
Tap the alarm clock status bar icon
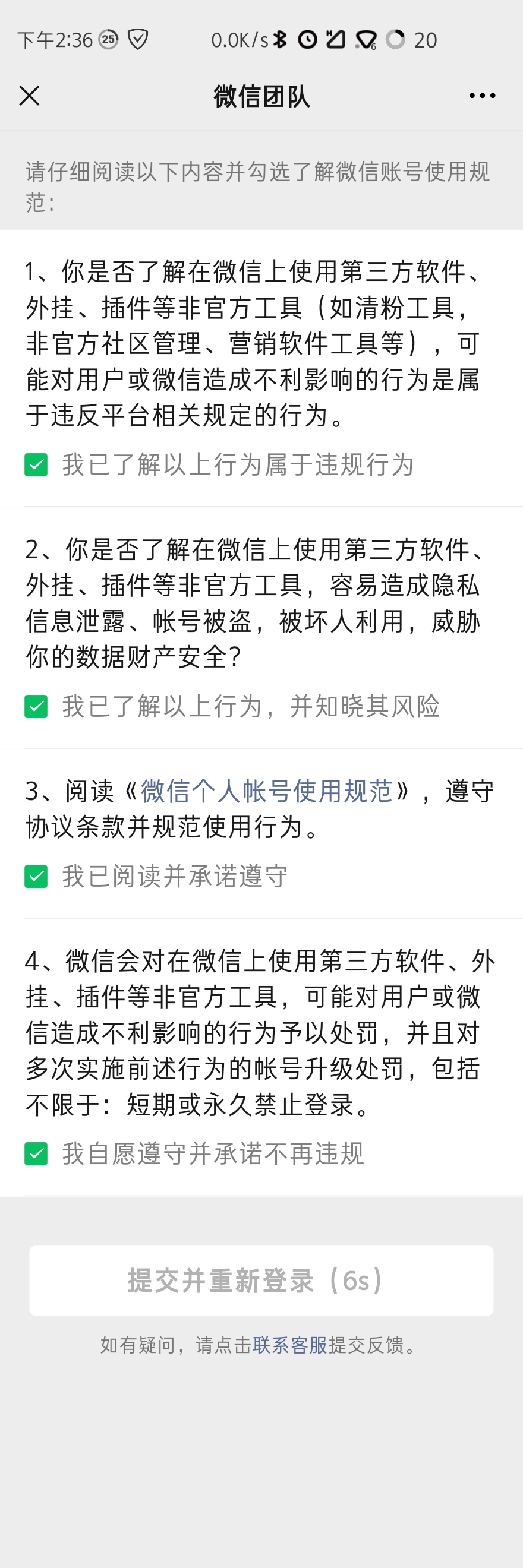click(308, 39)
